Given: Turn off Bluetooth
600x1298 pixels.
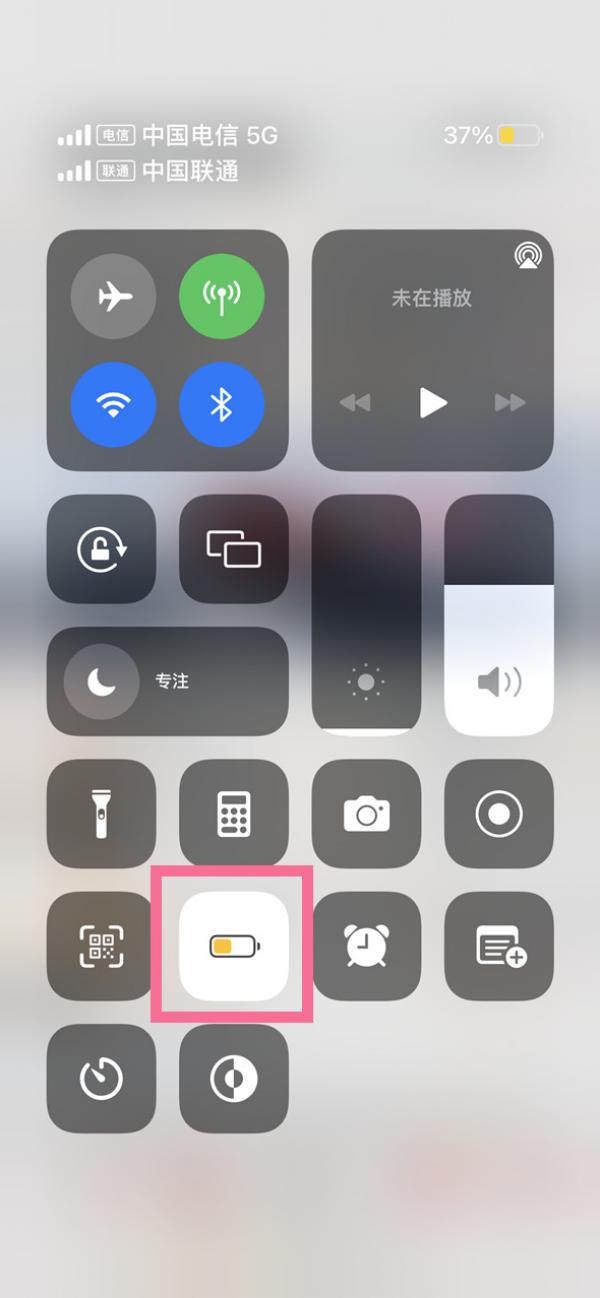Looking at the screenshot, I should [x=221, y=404].
